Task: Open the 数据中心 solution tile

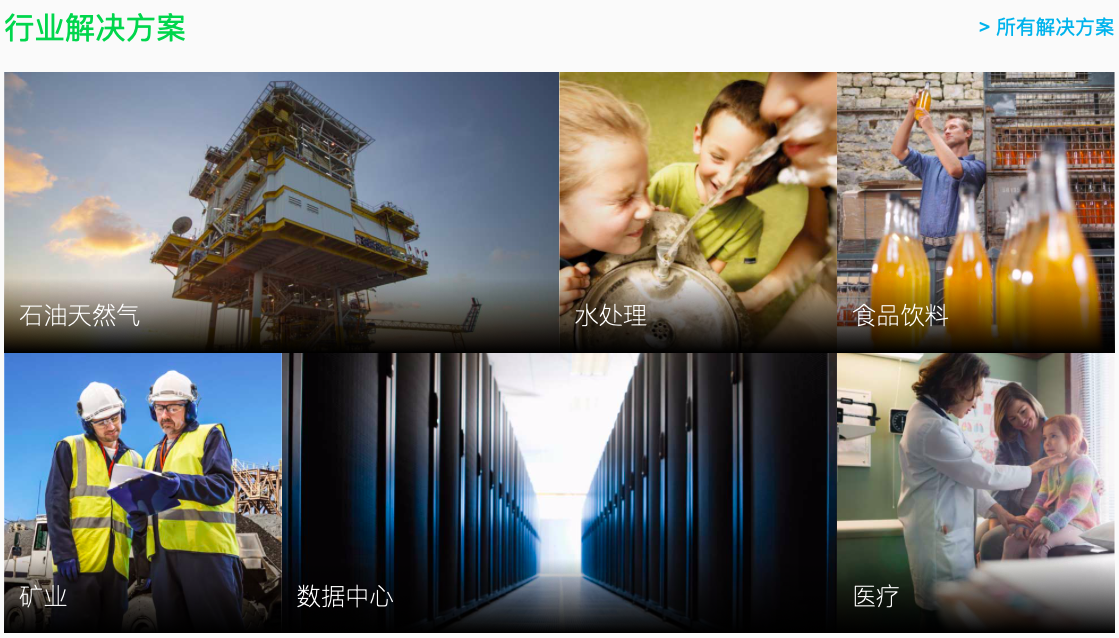Action: (559, 492)
